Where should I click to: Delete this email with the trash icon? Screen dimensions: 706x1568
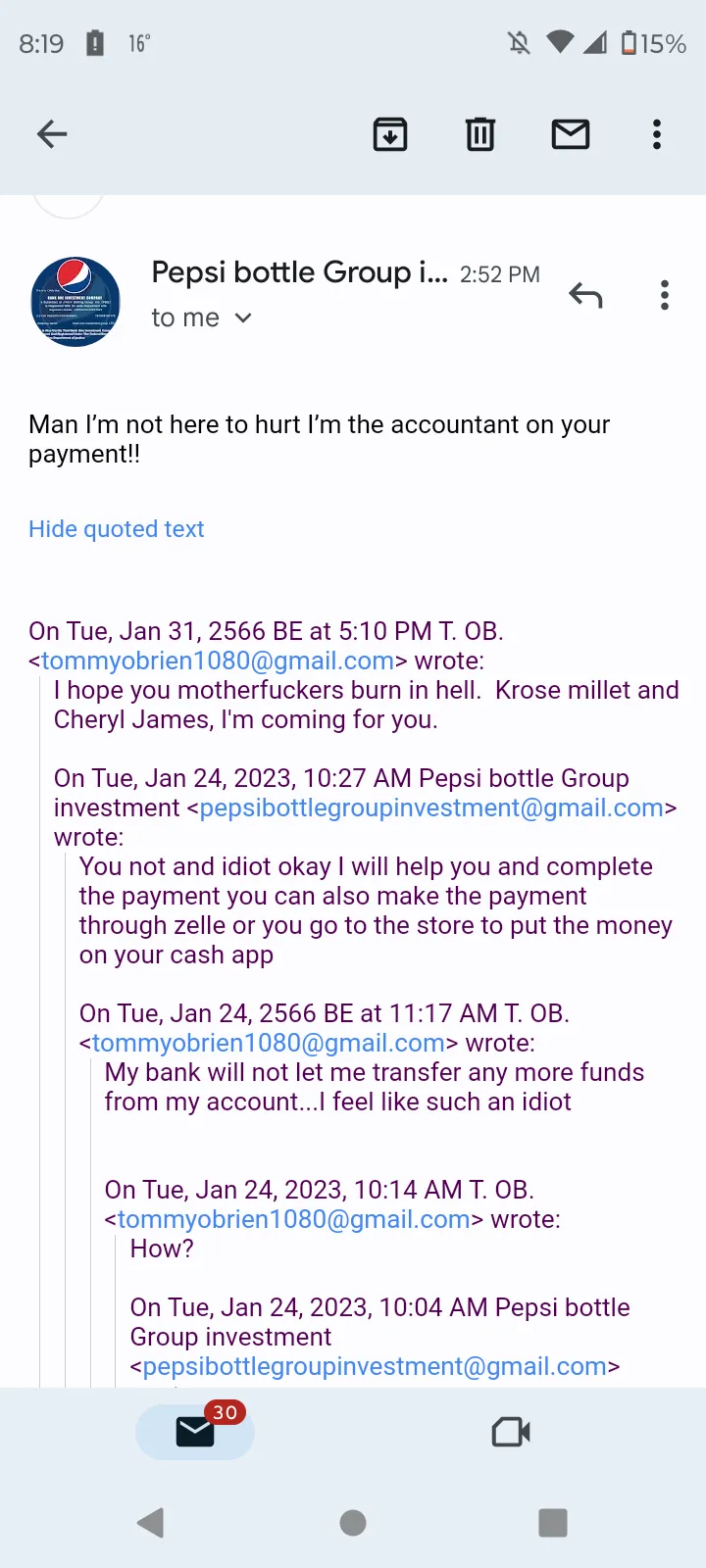[x=479, y=134]
